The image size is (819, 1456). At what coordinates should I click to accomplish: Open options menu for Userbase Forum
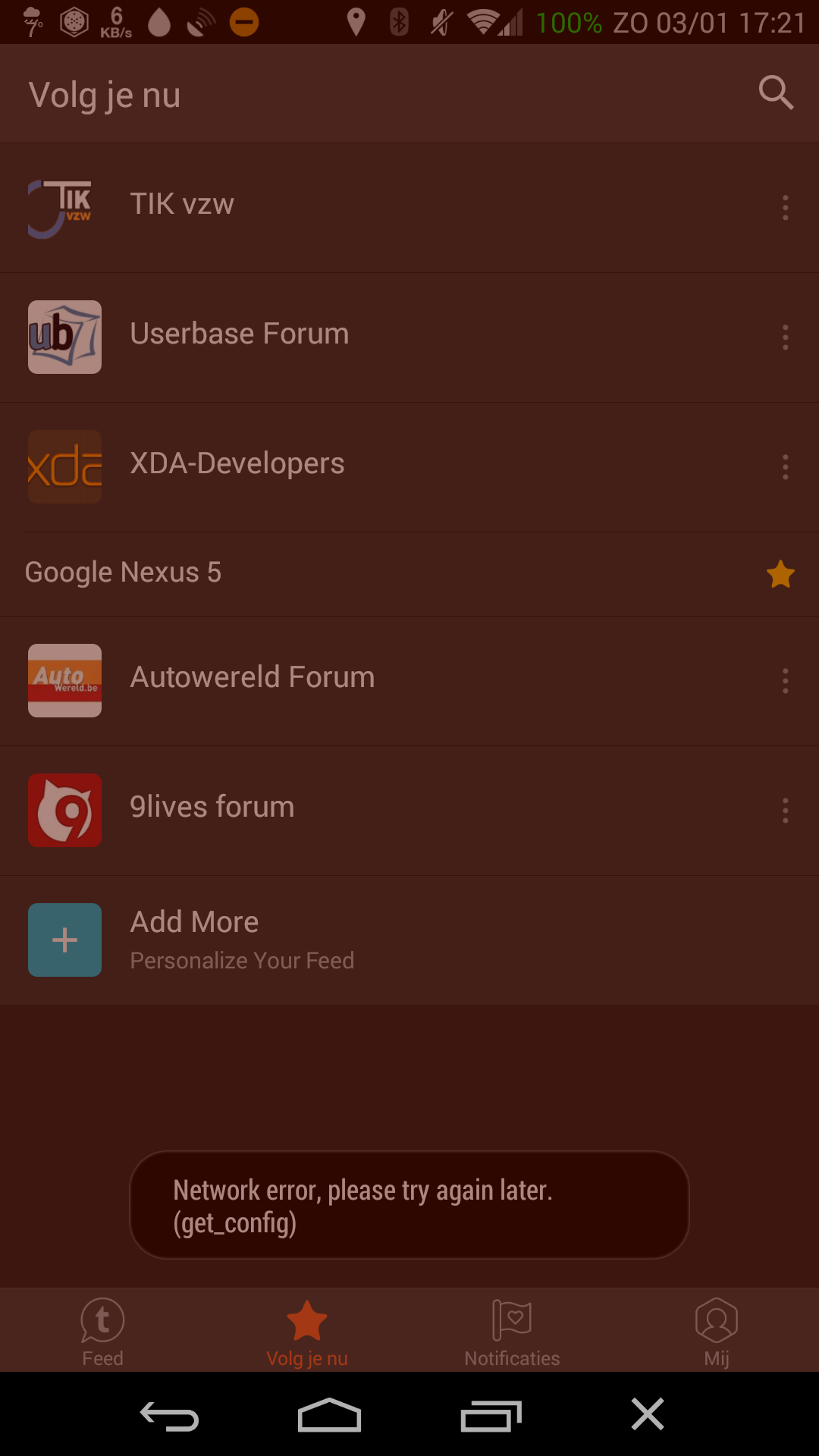pos(785,337)
